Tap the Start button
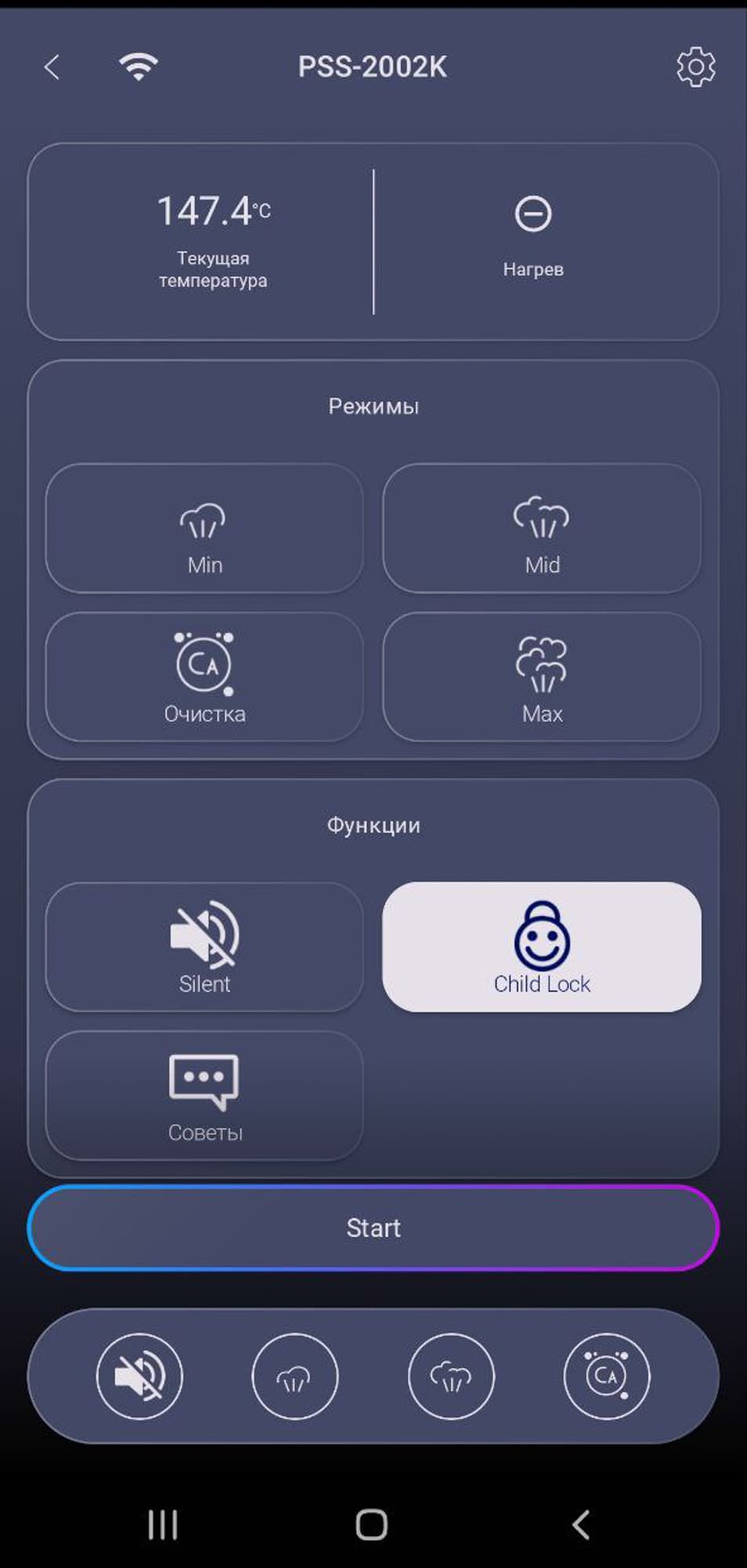 (x=373, y=1228)
